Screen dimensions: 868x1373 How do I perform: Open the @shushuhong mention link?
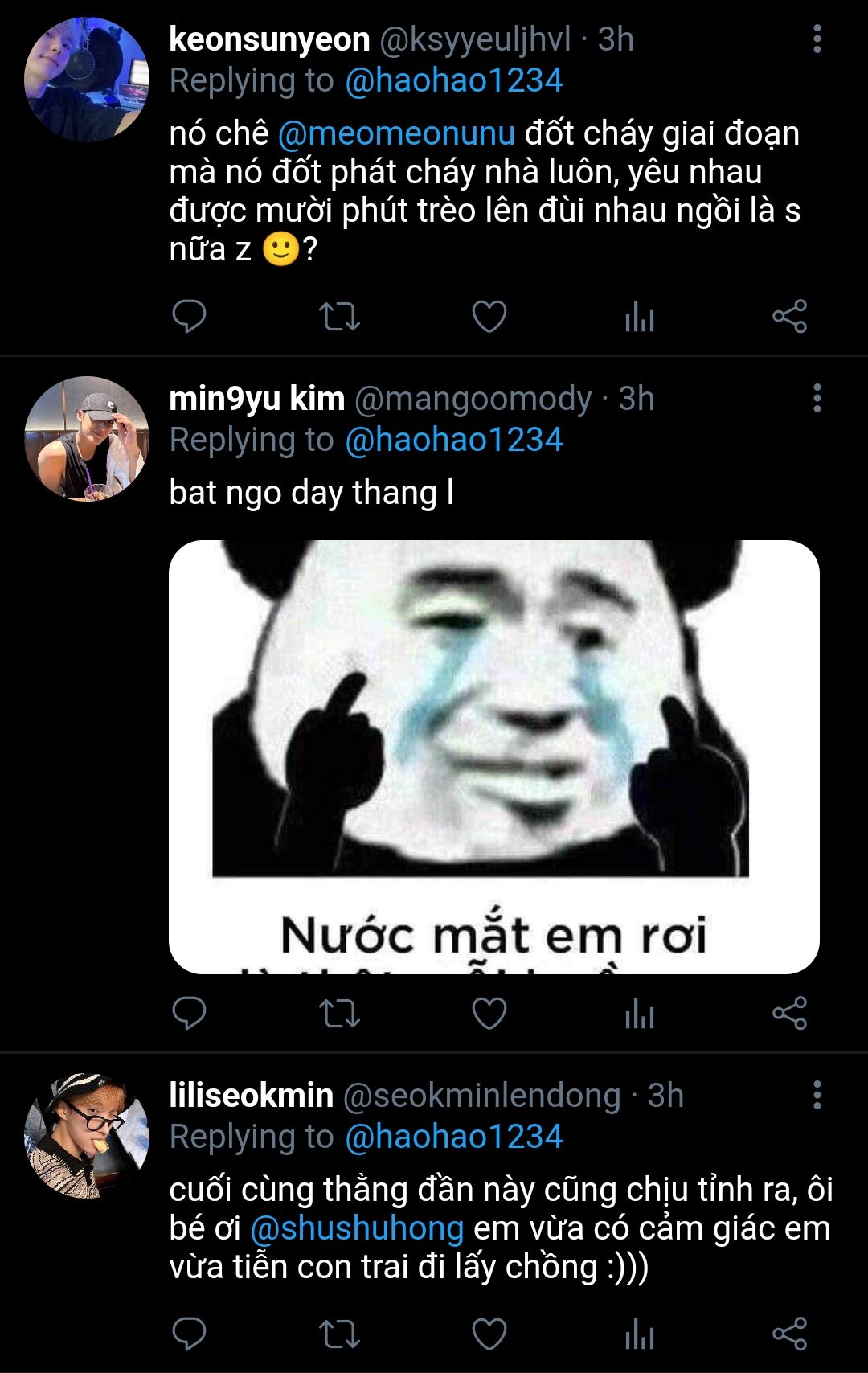(358, 1228)
